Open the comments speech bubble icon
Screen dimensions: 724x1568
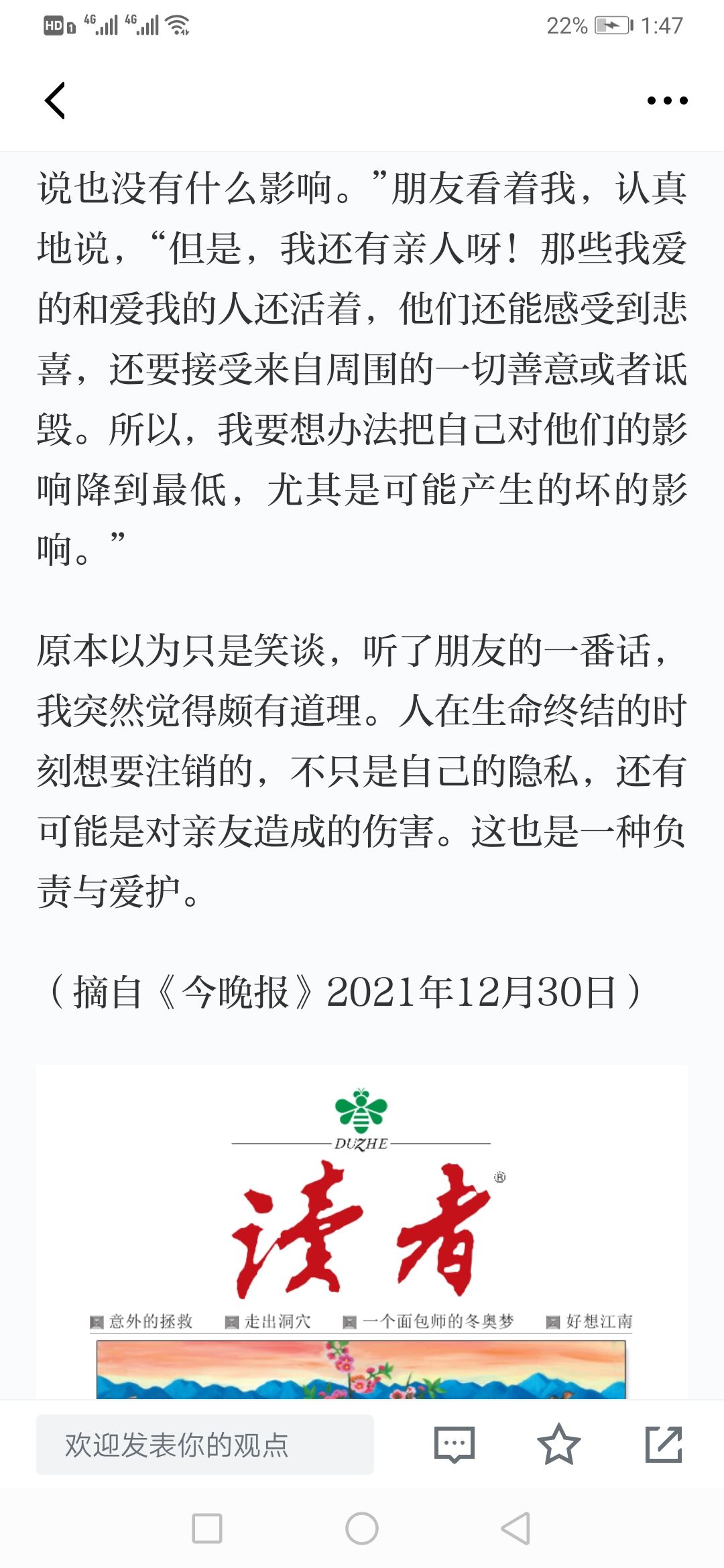(x=454, y=1444)
